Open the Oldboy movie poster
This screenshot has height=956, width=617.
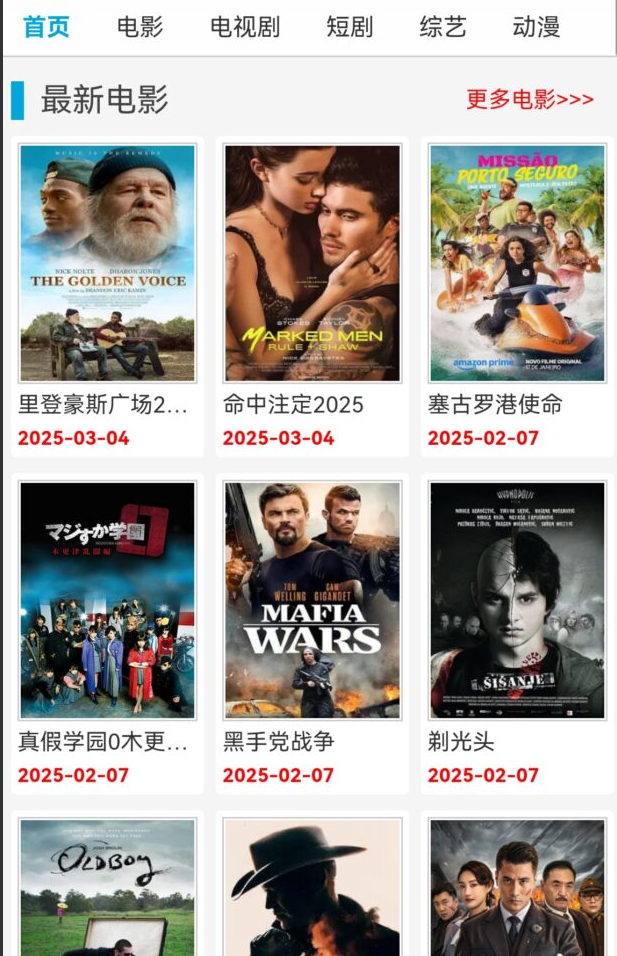(108, 887)
